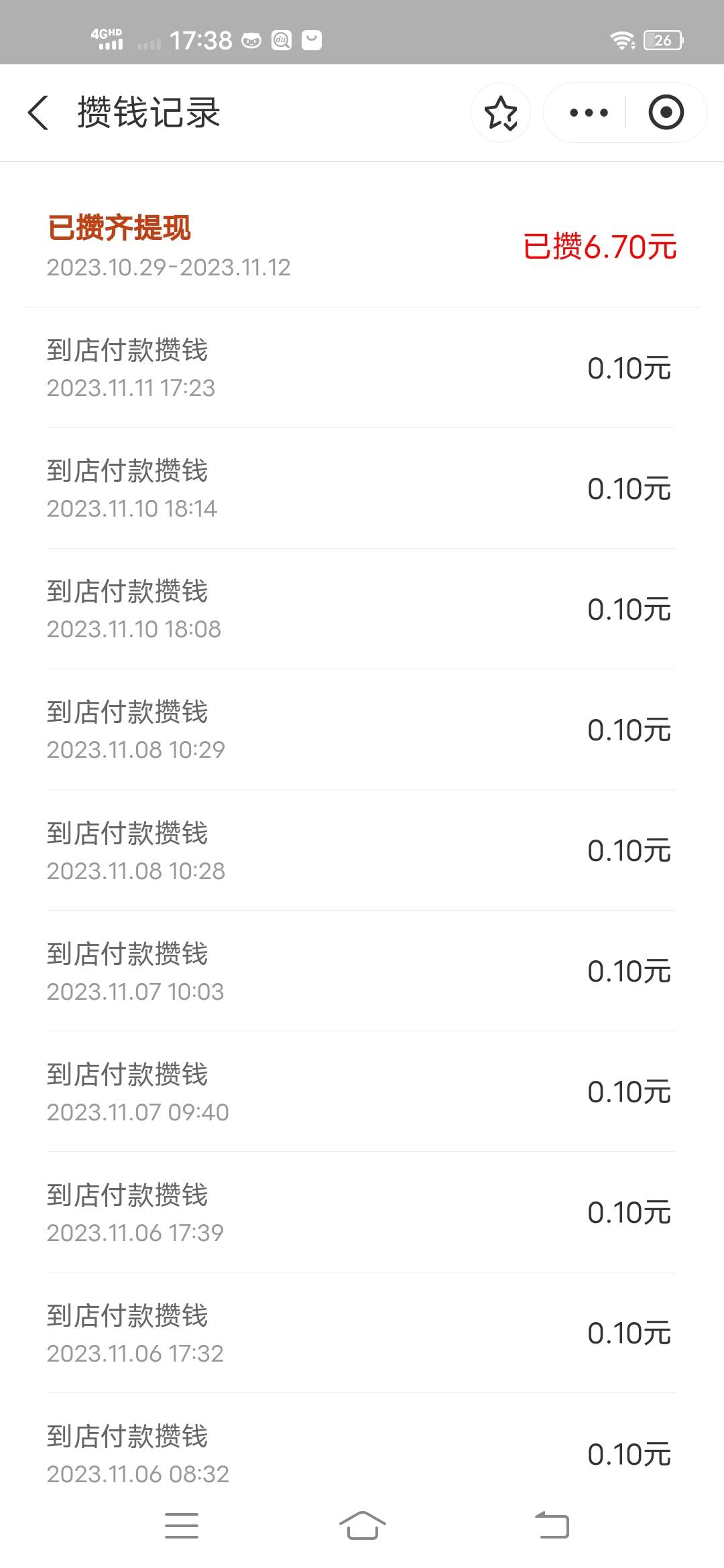
Task: Tap the circular close mini-program button
Action: (664, 113)
